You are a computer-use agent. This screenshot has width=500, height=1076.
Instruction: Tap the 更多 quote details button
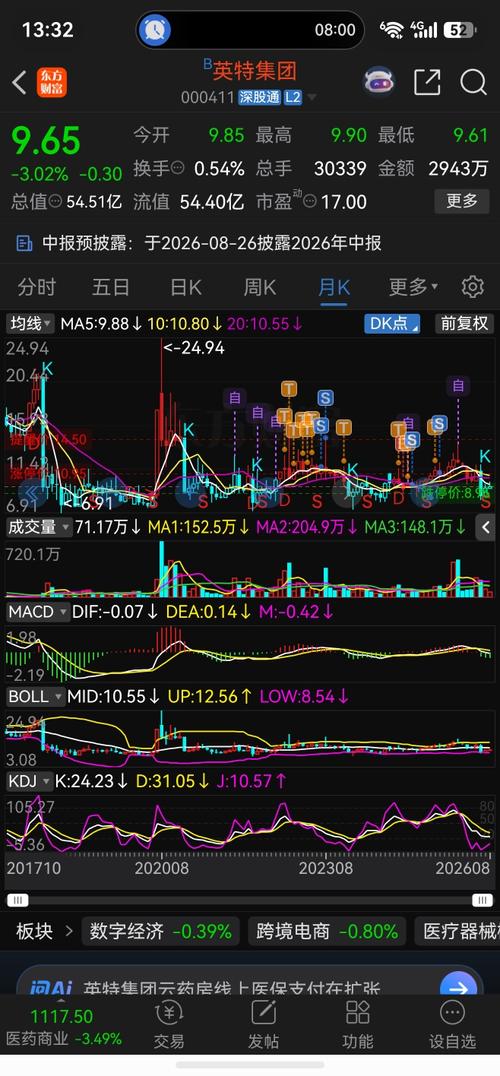[462, 201]
